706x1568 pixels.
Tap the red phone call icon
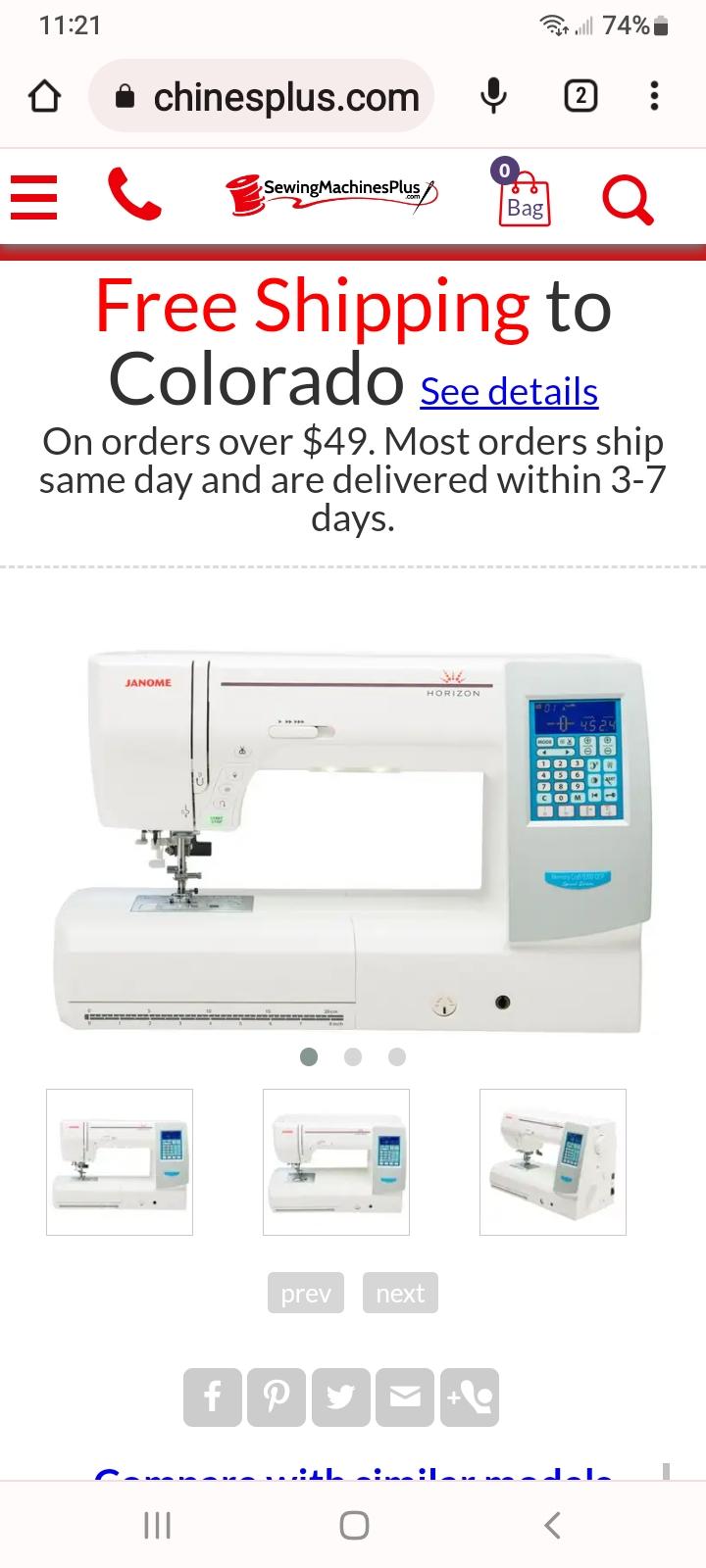[x=134, y=194]
